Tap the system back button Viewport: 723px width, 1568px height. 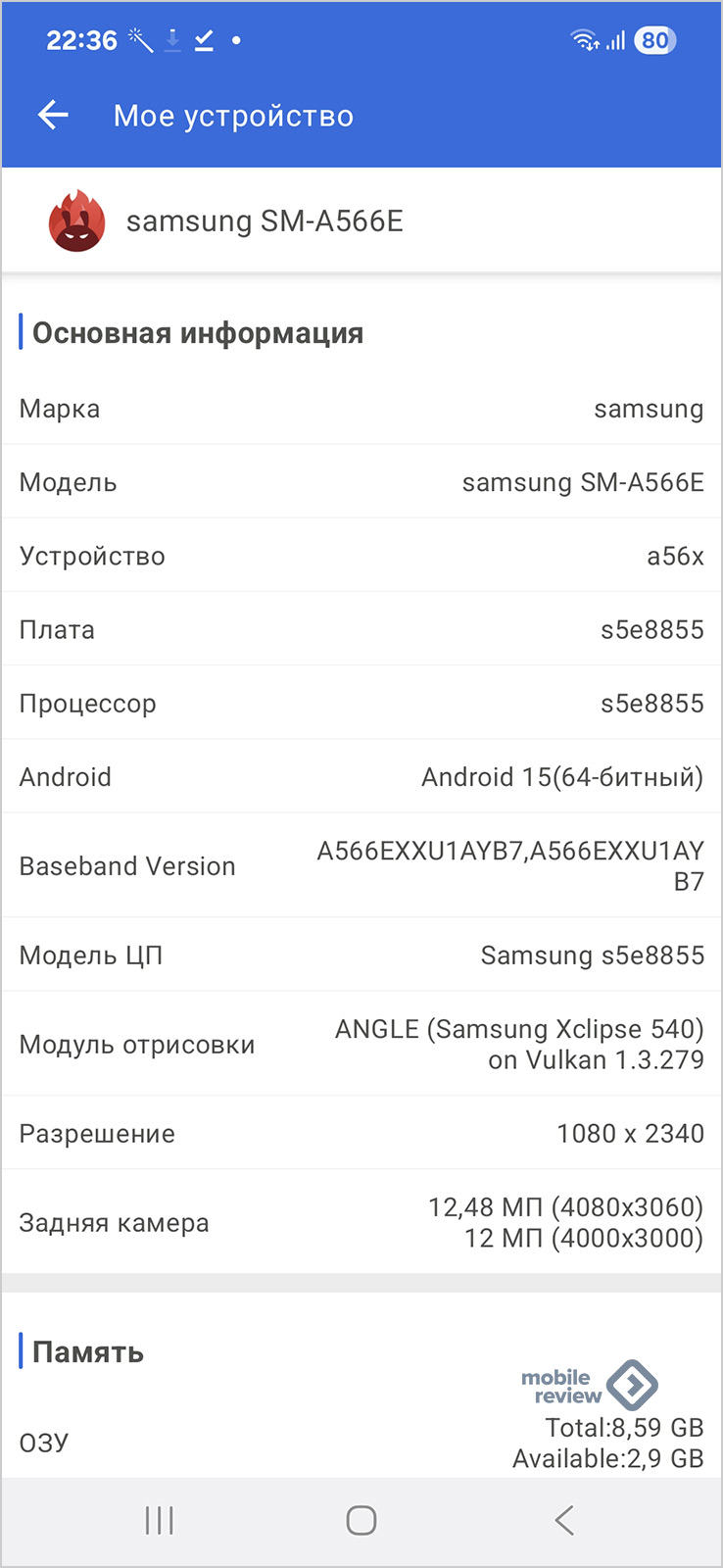pos(563,1520)
